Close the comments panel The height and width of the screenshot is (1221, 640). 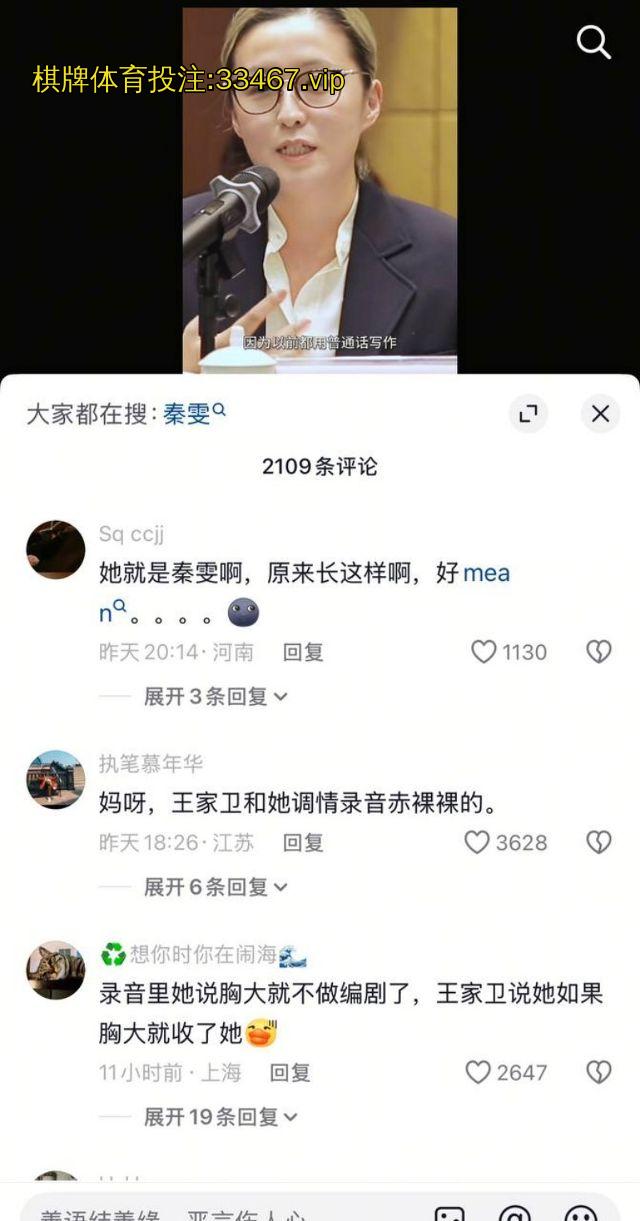pyautogui.click(x=600, y=413)
